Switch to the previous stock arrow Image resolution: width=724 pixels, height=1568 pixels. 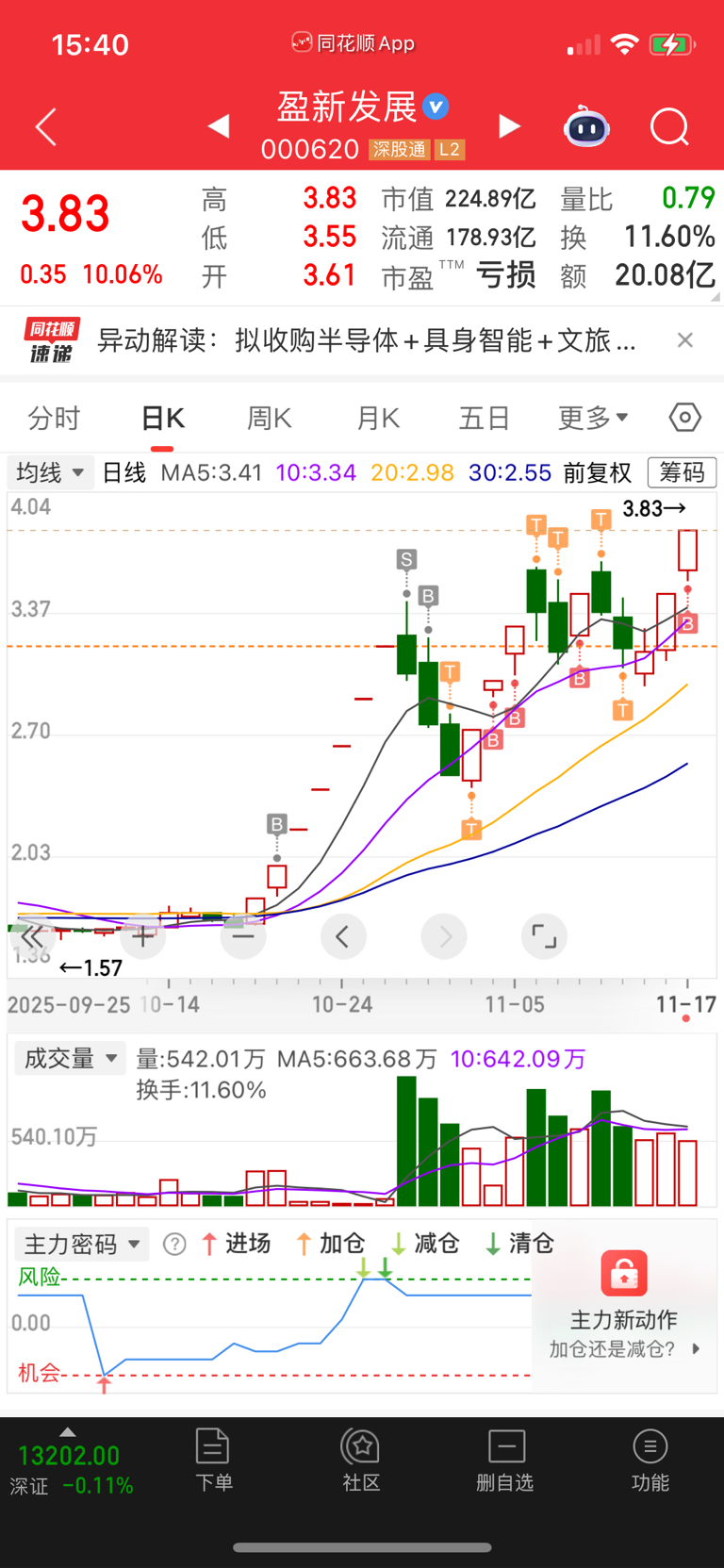click(219, 126)
